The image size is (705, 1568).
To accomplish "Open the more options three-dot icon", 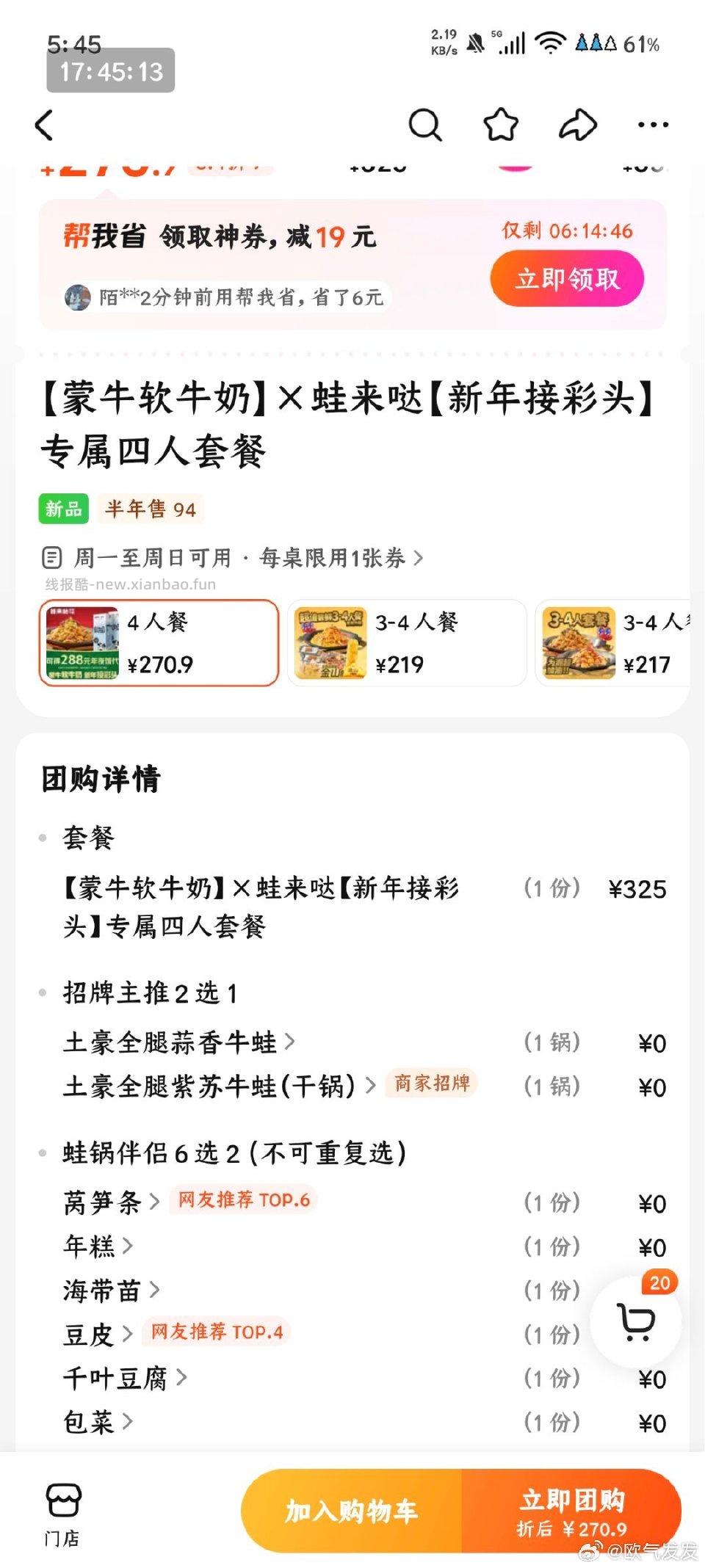I will click(x=652, y=125).
